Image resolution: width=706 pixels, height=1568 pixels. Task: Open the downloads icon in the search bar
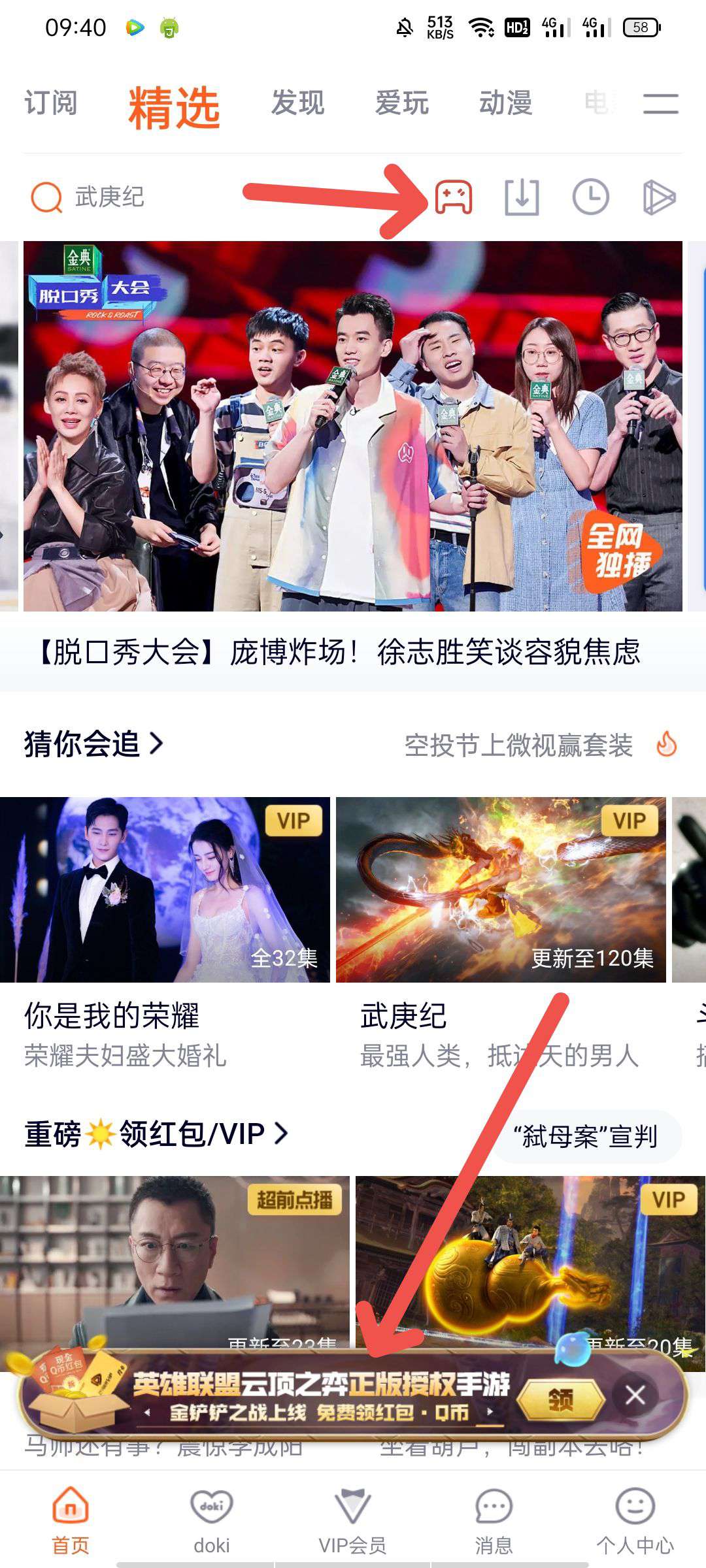point(523,197)
